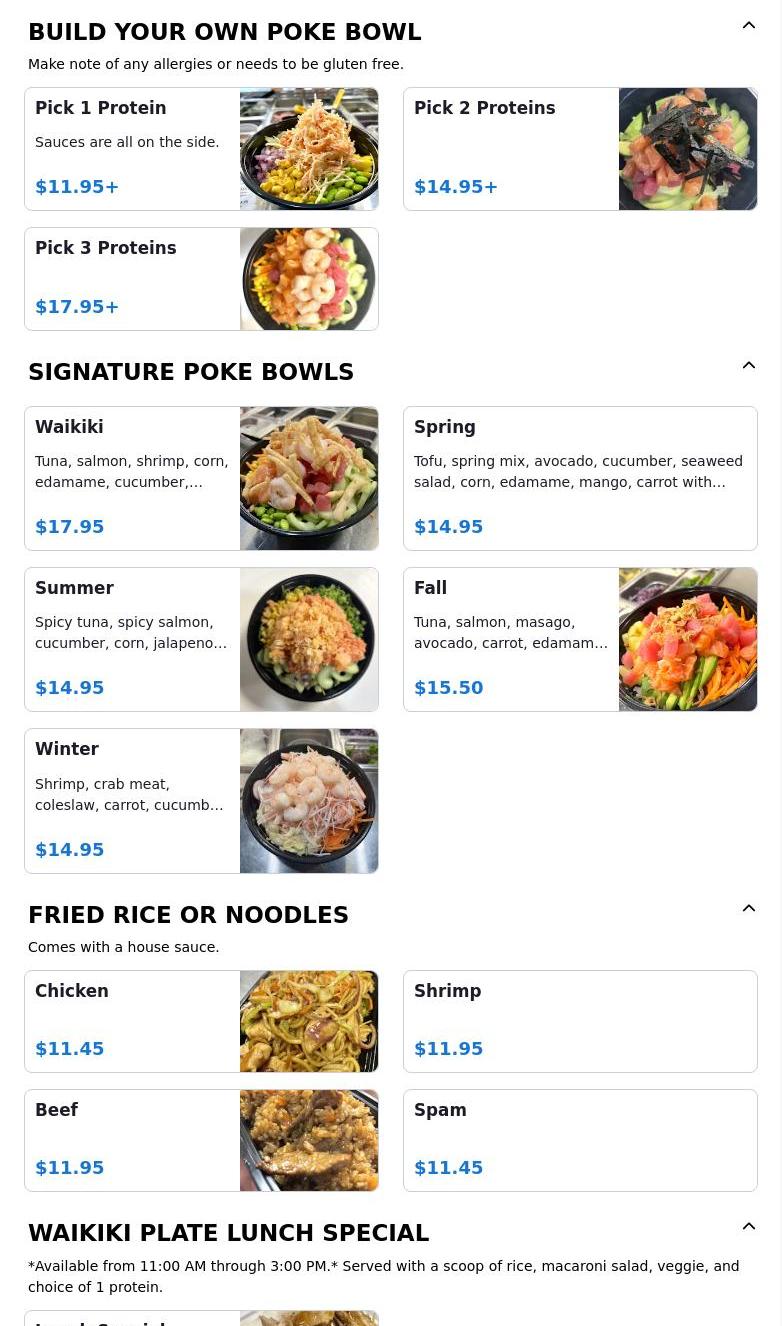Viewport: 782px width, 1326px height.
Task: Open the Chicken fried rice or noodles item
Action: coord(201,1021)
